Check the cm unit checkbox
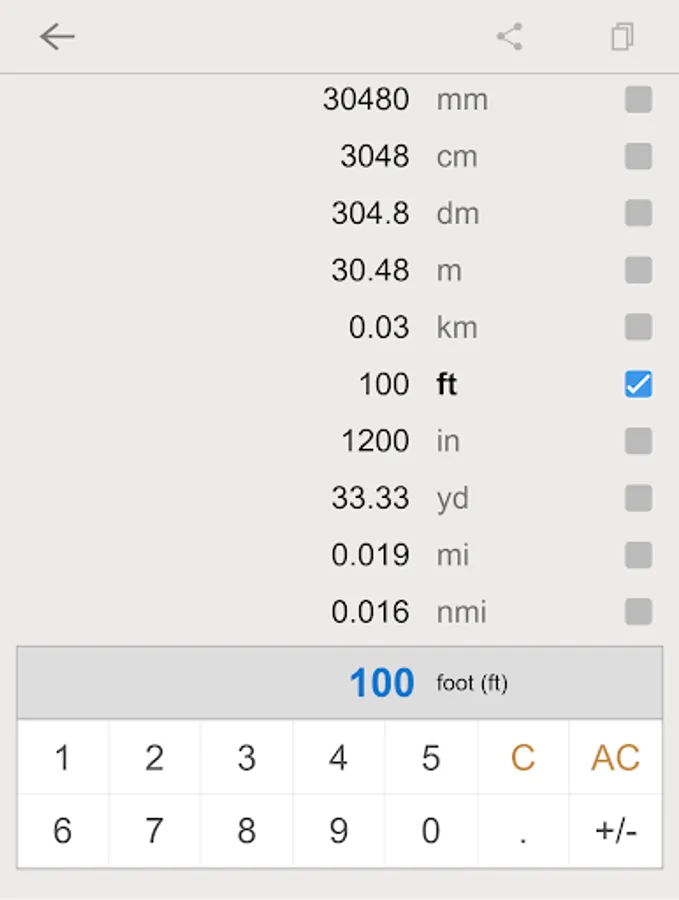Image resolution: width=679 pixels, height=900 pixels. (638, 157)
